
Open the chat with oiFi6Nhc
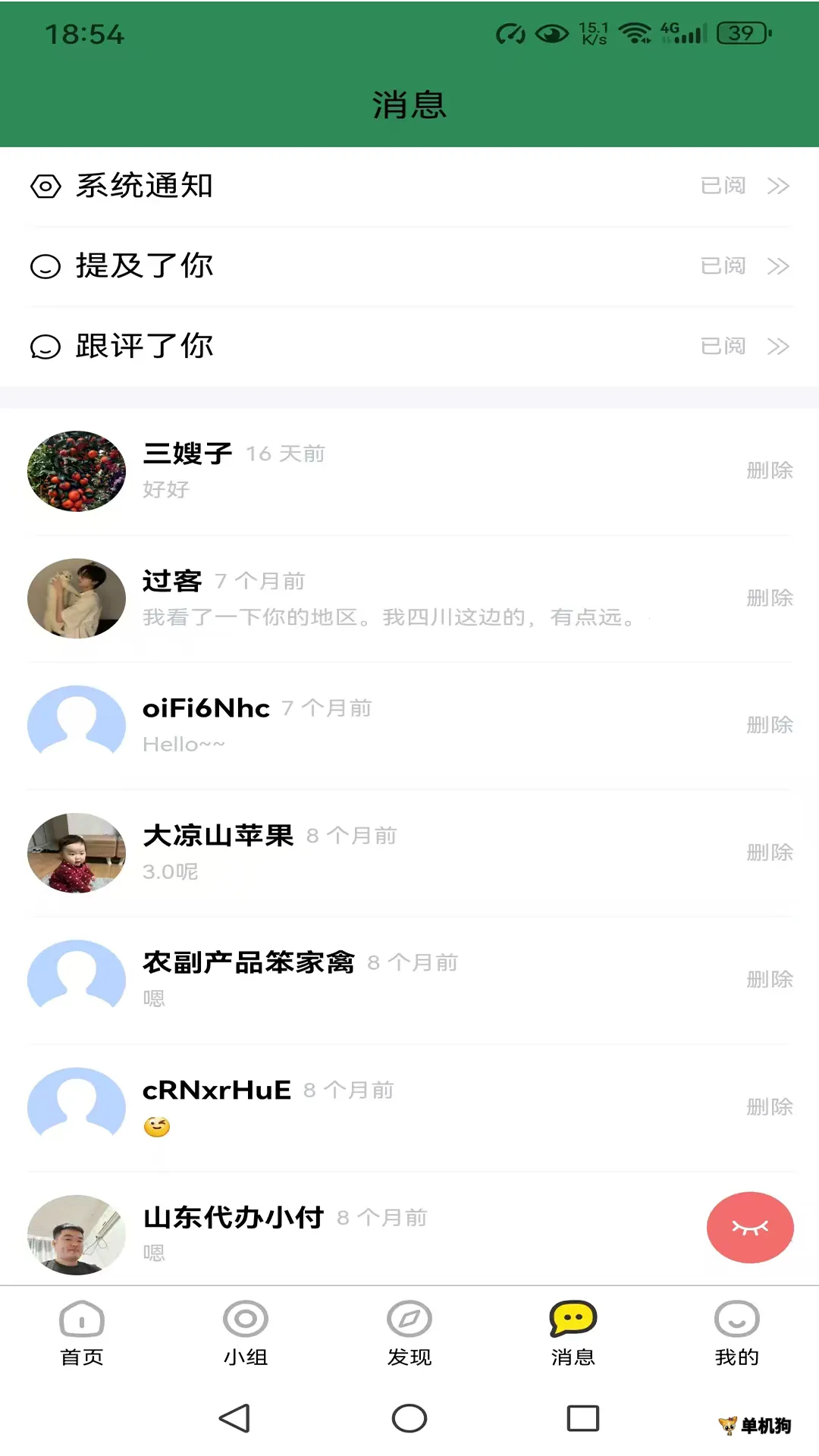click(x=379, y=726)
